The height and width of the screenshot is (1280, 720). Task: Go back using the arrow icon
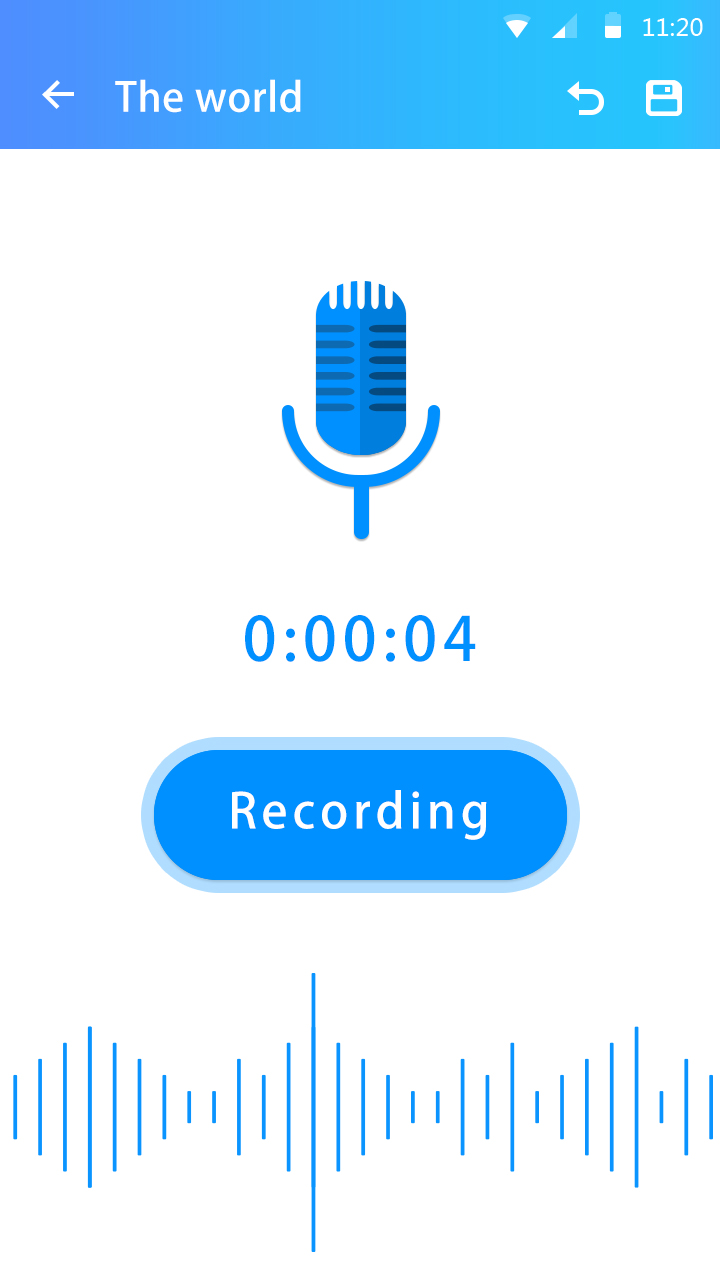[58, 96]
